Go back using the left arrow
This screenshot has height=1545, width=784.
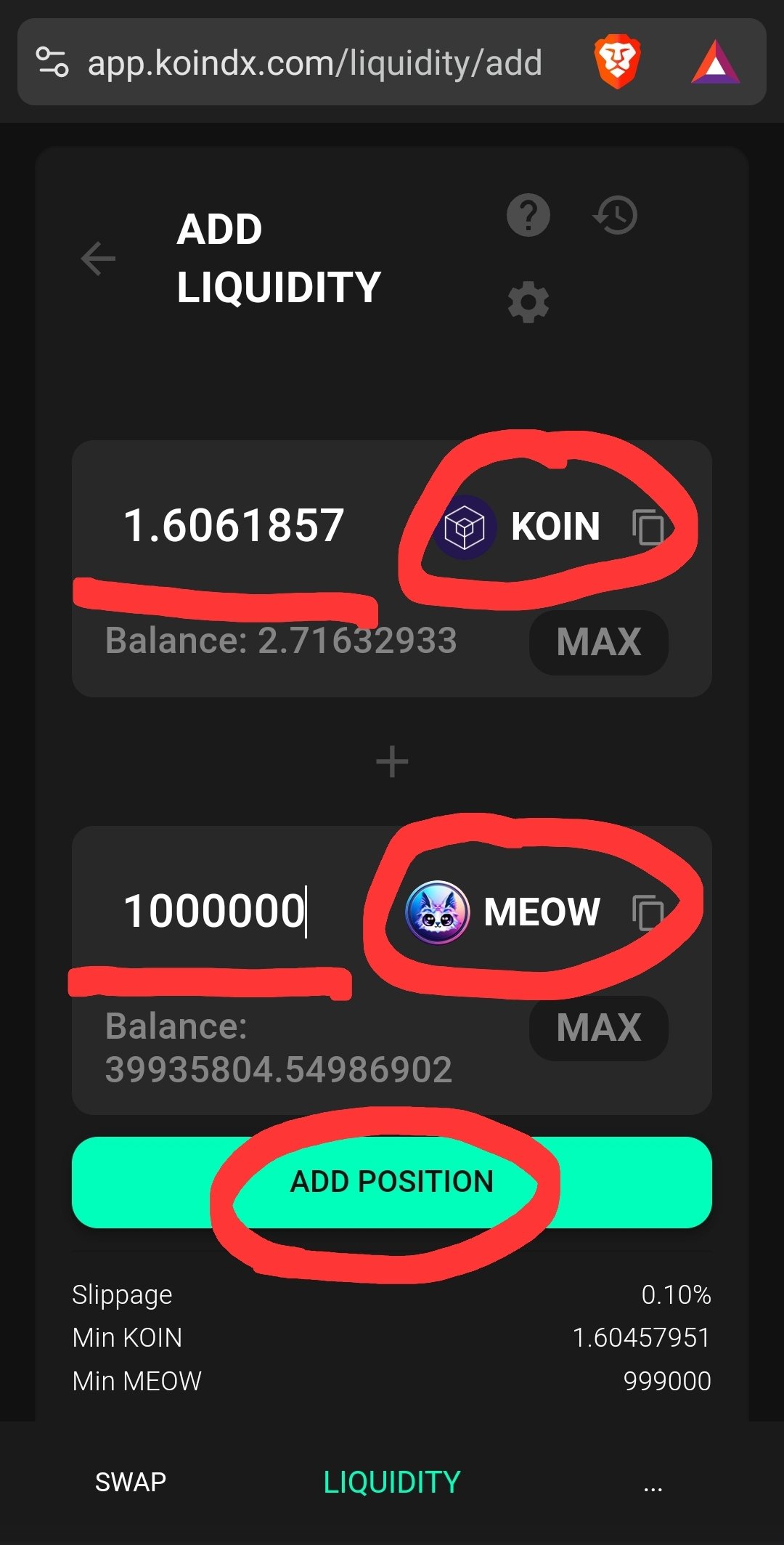click(x=98, y=259)
